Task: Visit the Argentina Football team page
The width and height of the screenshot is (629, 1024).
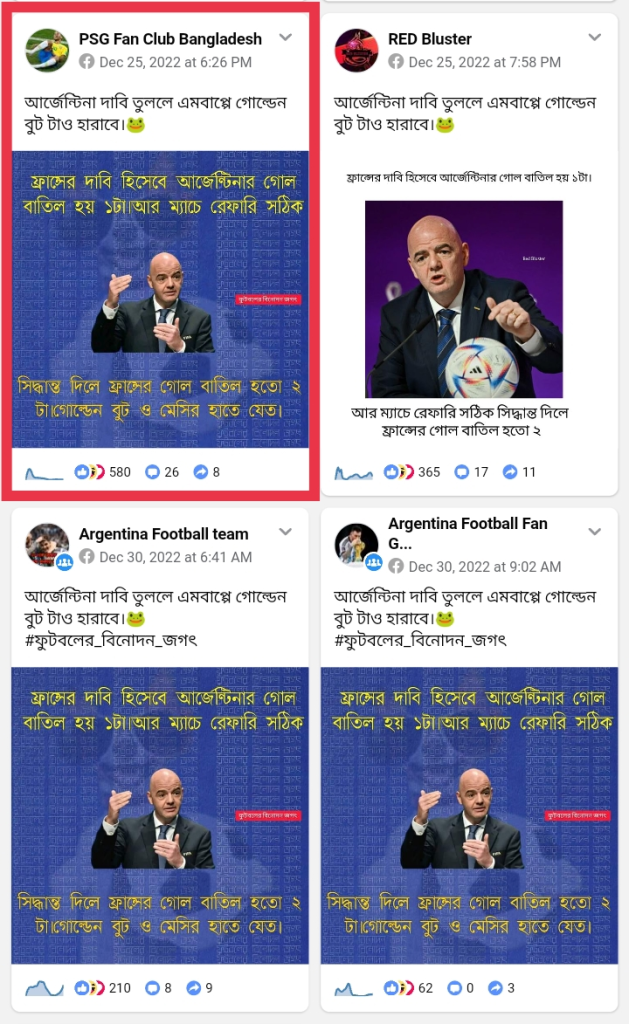Action: (x=164, y=534)
